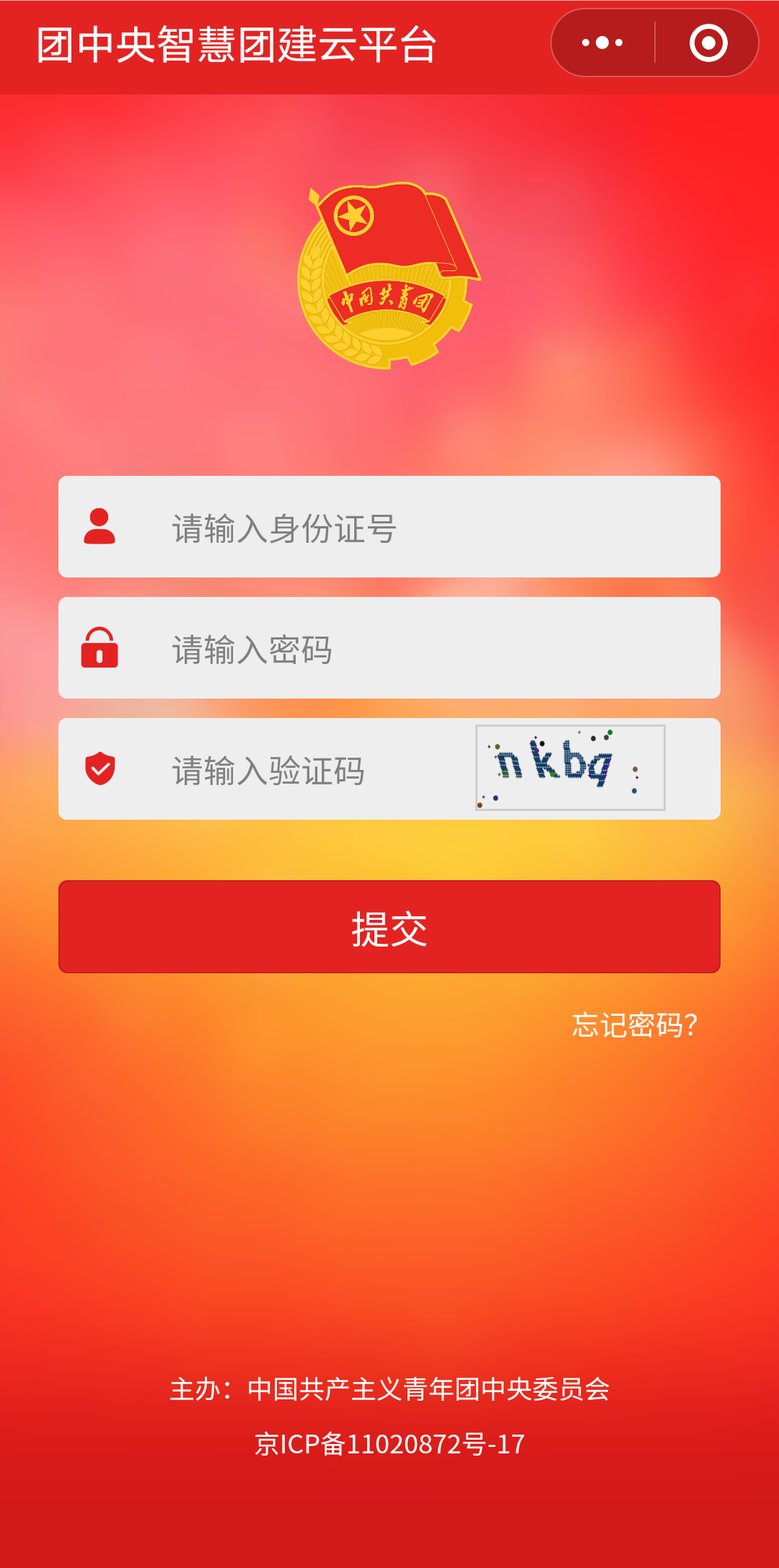Image resolution: width=779 pixels, height=1568 pixels.
Task: Open the 忘记密码 forgot password link
Action: [x=635, y=1024]
